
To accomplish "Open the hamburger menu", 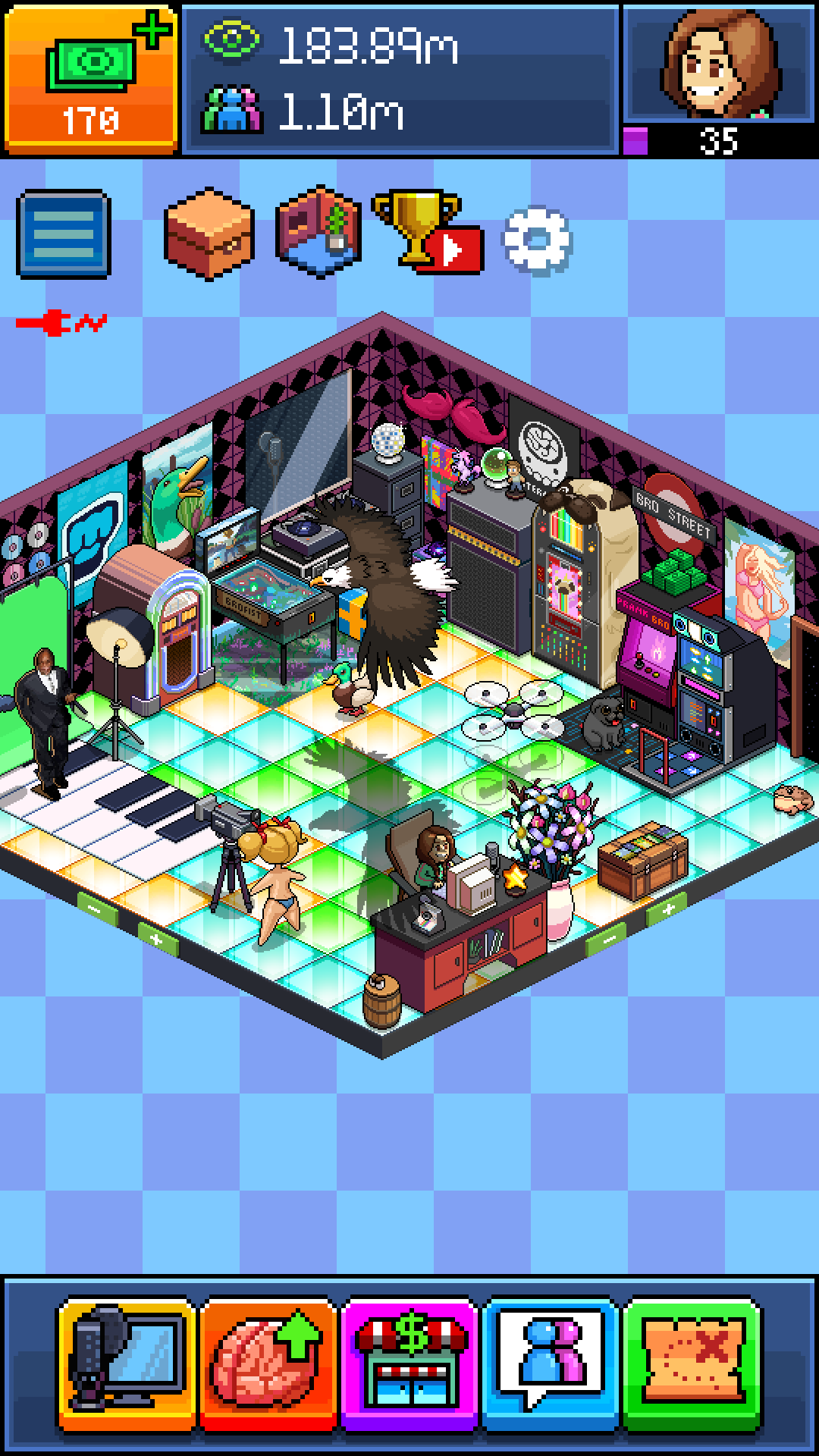I will 64,234.
